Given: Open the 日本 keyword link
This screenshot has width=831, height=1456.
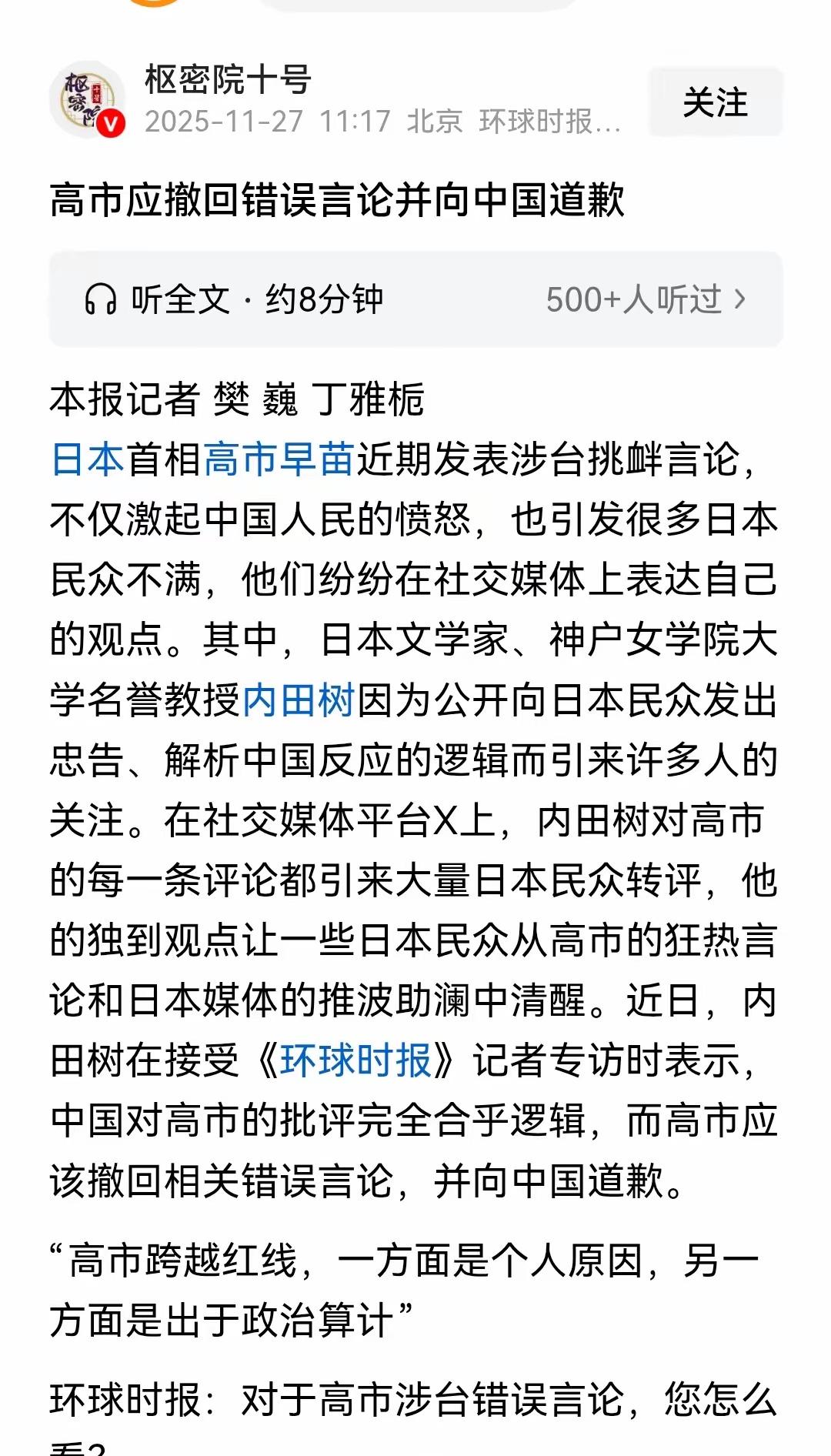Looking at the screenshot, I should pos(87,459).
